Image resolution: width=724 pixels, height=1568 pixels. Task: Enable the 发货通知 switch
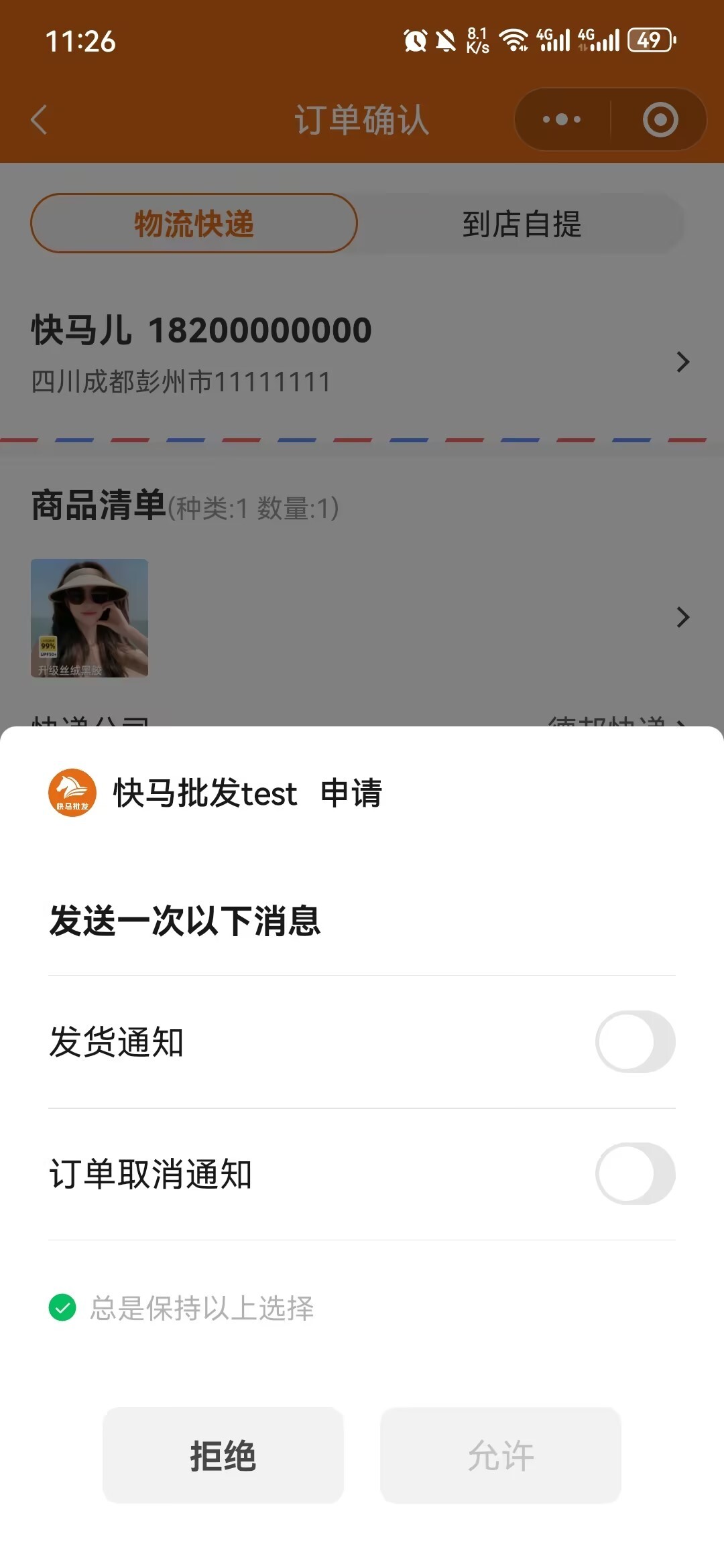pos(635,1041)
